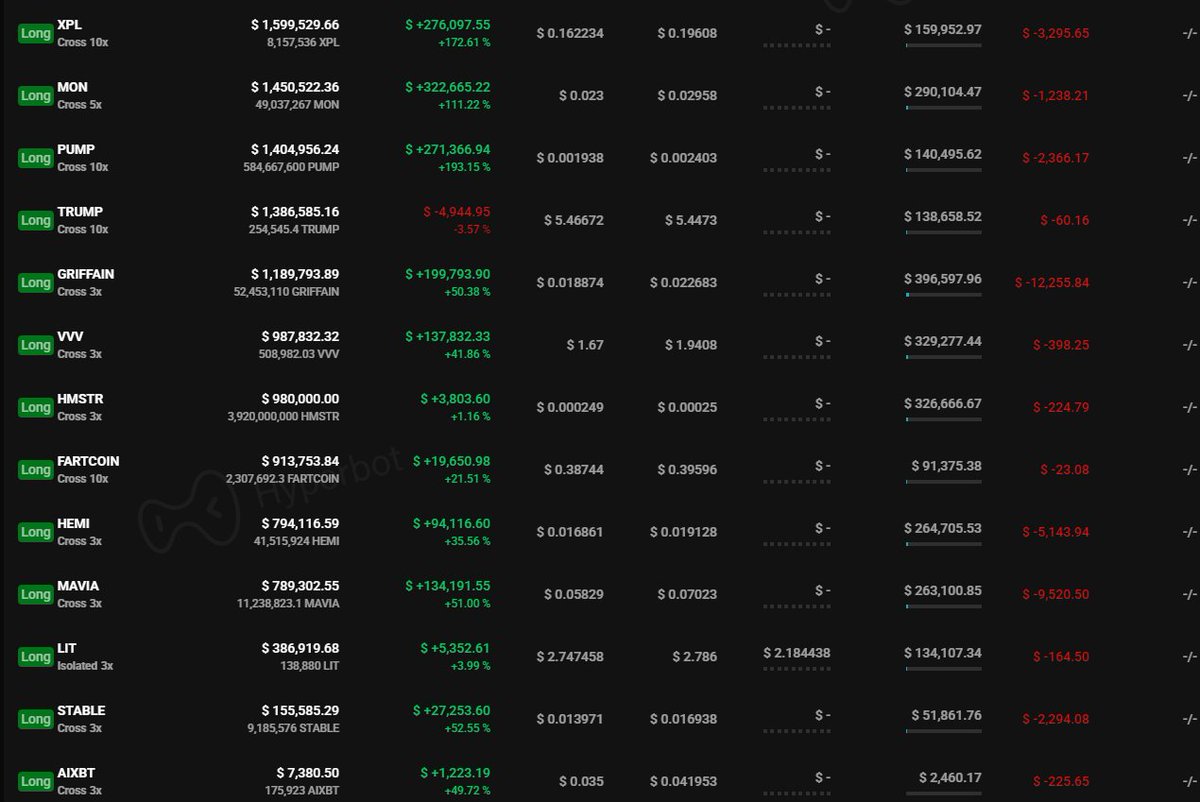View the AIXBT position details

click(77, 773)
